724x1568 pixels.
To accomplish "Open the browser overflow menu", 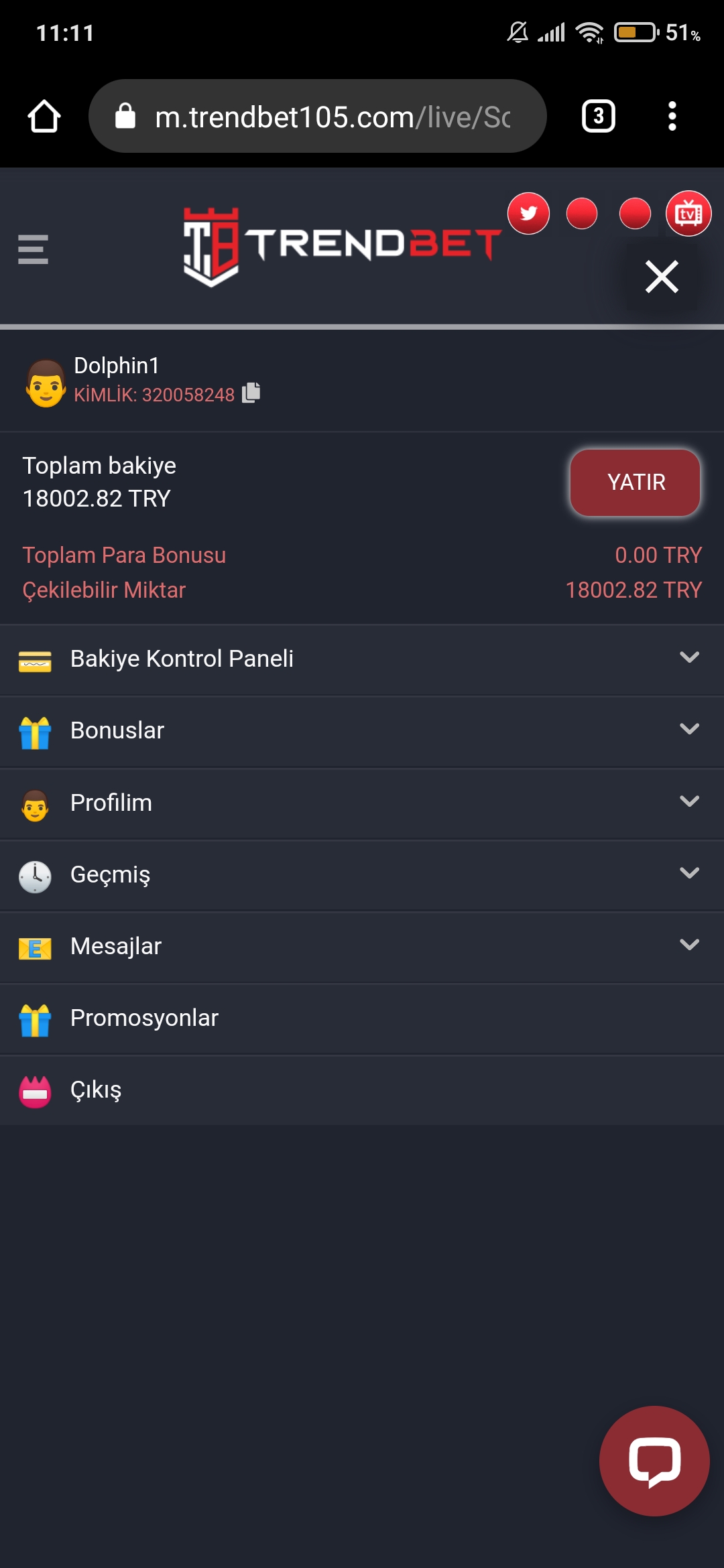I will [x=672, y=117].
